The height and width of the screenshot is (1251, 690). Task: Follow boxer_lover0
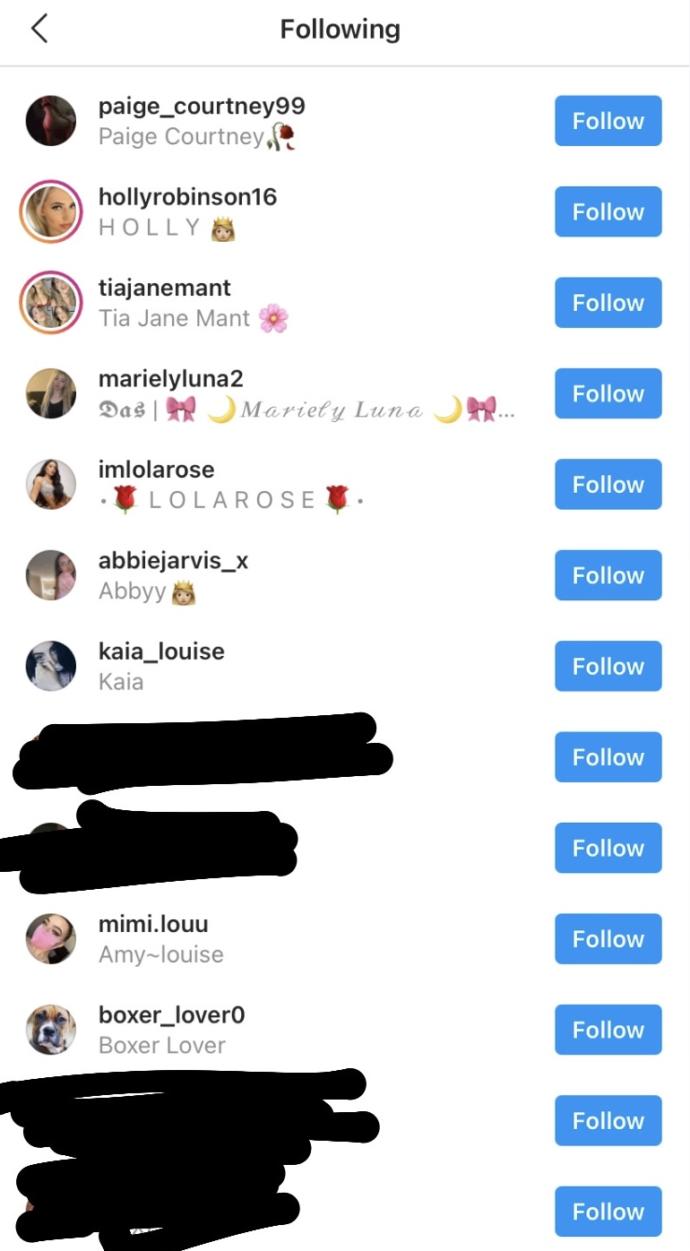coord(608,1030)
